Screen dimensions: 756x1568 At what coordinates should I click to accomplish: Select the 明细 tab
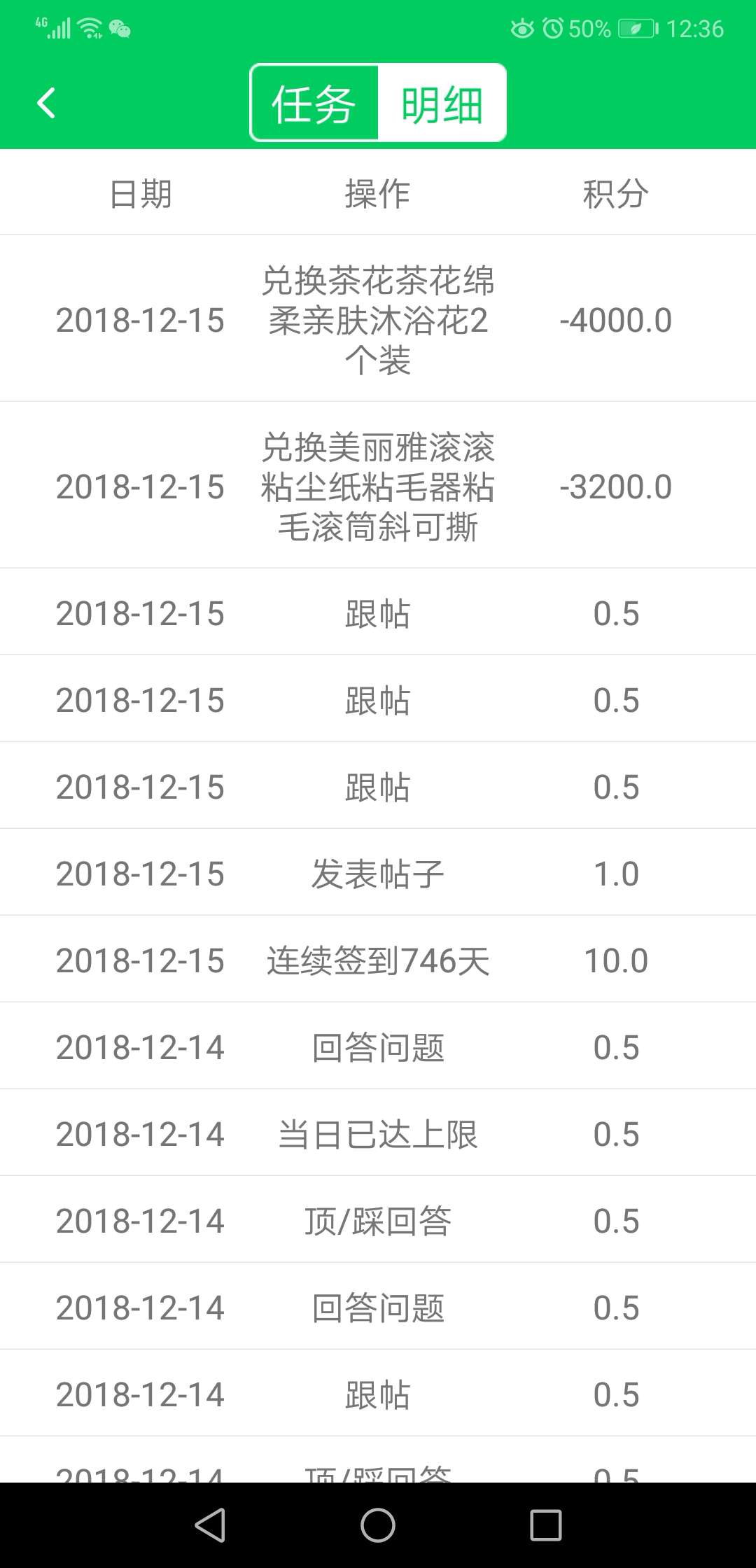(x=442, y=104)
